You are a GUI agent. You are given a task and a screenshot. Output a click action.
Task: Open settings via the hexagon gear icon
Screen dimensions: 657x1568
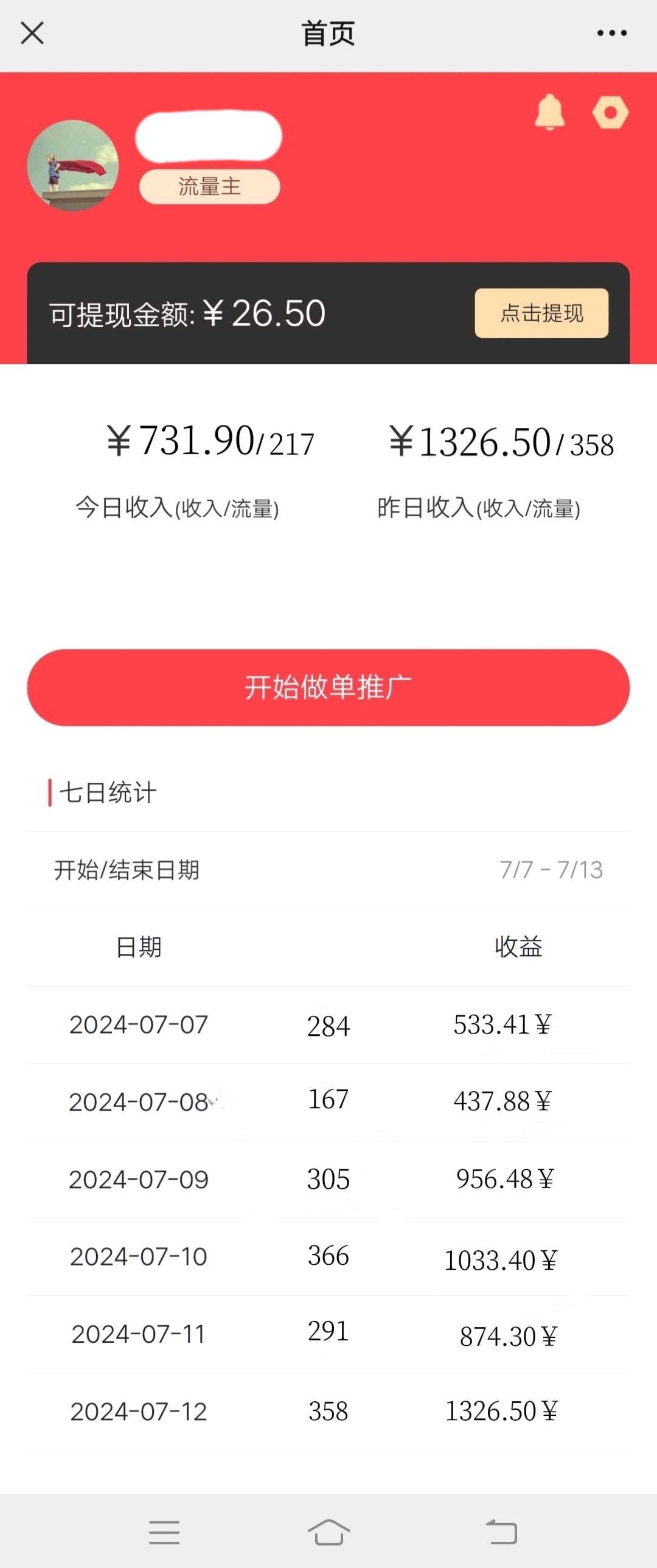610,113
